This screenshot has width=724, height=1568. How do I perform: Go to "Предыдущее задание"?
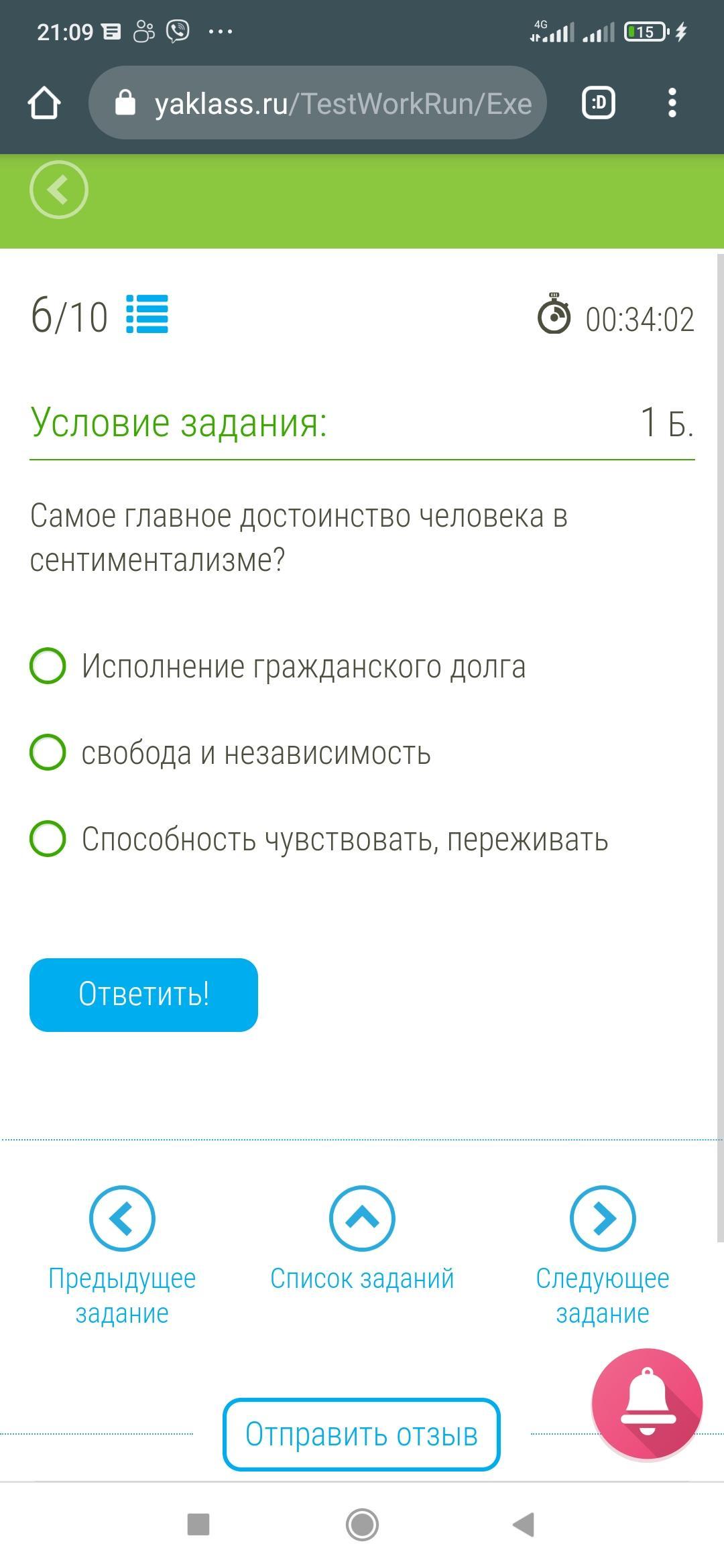click(122, 1256)
